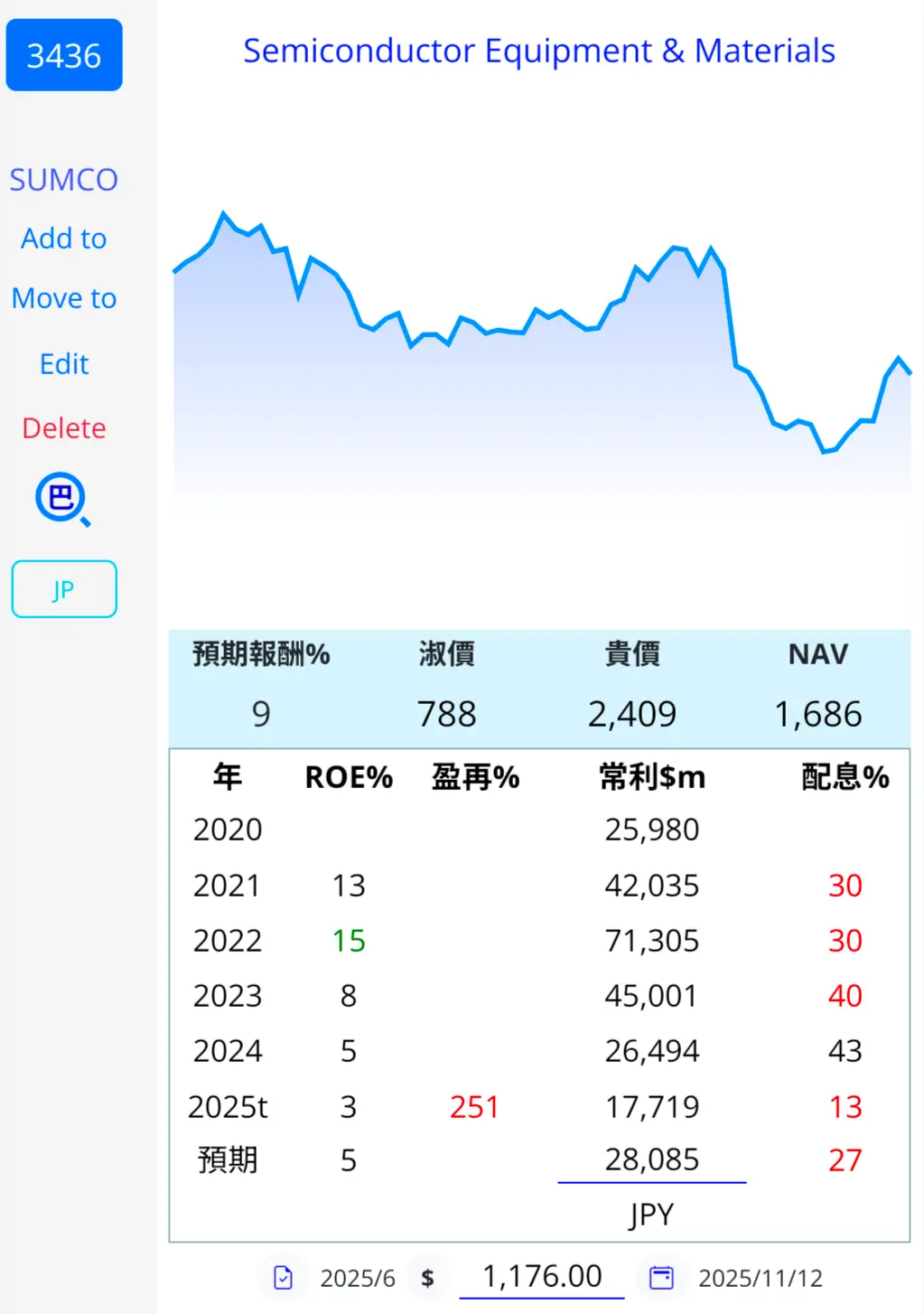Edit the 28,085 forecast profit field
924x1314 pixels.
pyautogui.click(x=651, y=1159)
